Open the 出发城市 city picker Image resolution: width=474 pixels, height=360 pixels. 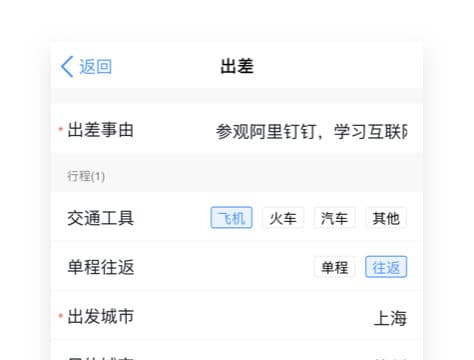[x=237, y=317]
